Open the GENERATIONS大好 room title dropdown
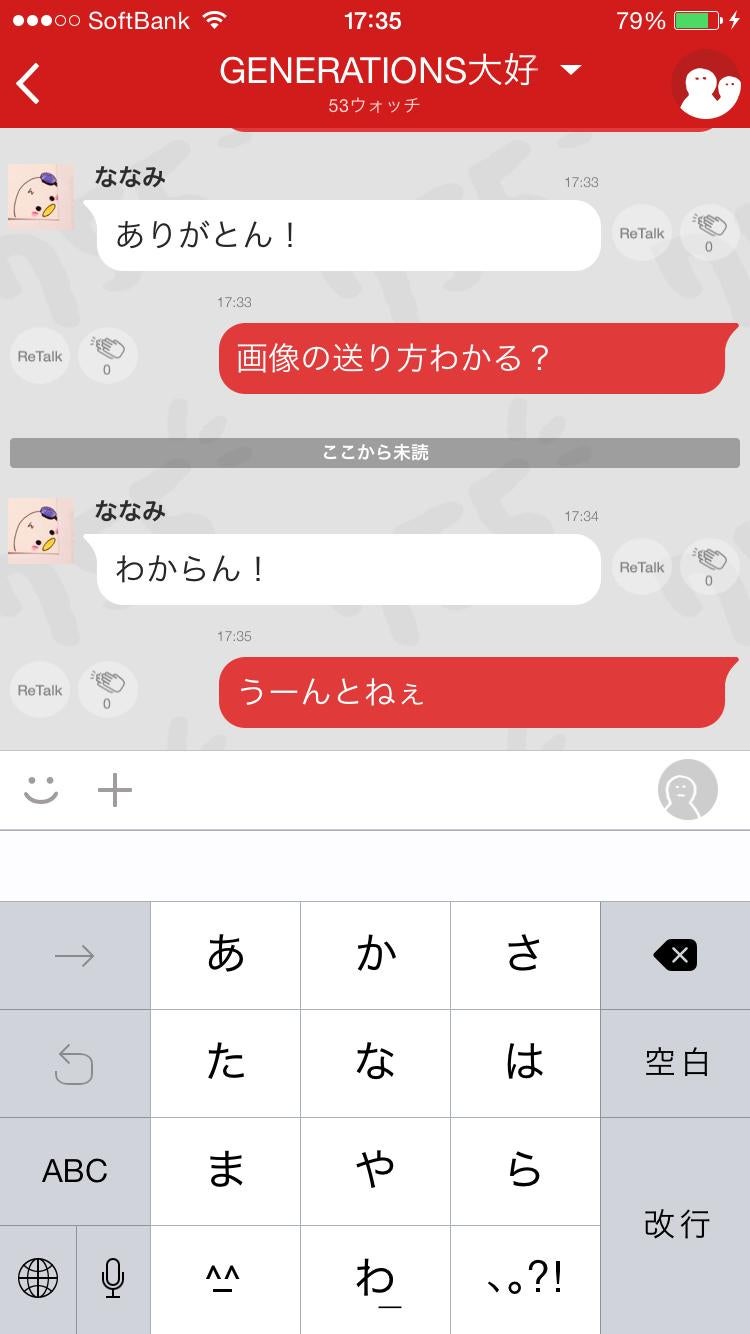The image size is (750, 1334). pyautogui.click(x=568, y=70)
